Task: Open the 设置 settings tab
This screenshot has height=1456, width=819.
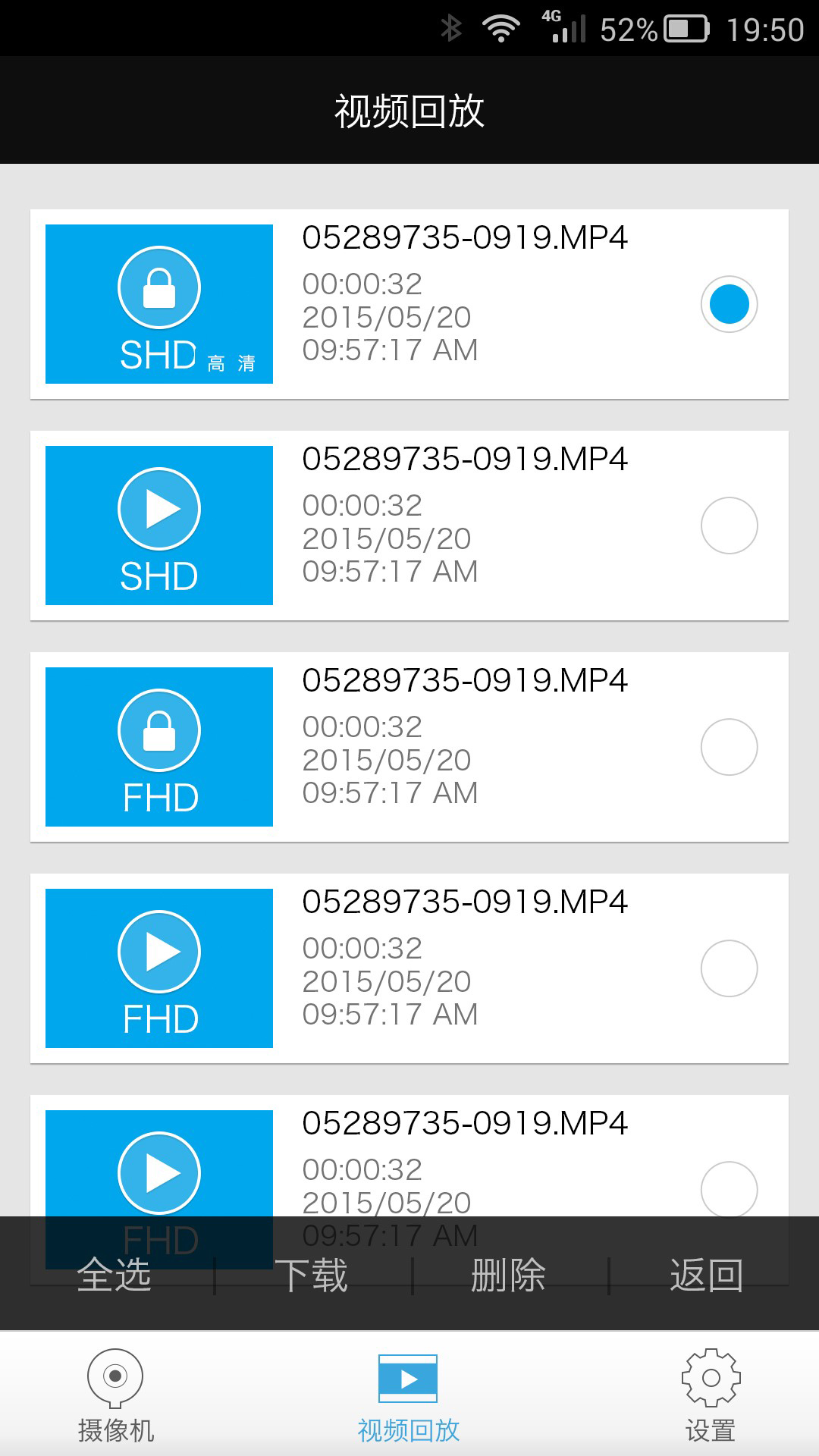Action: (711, 1394)
